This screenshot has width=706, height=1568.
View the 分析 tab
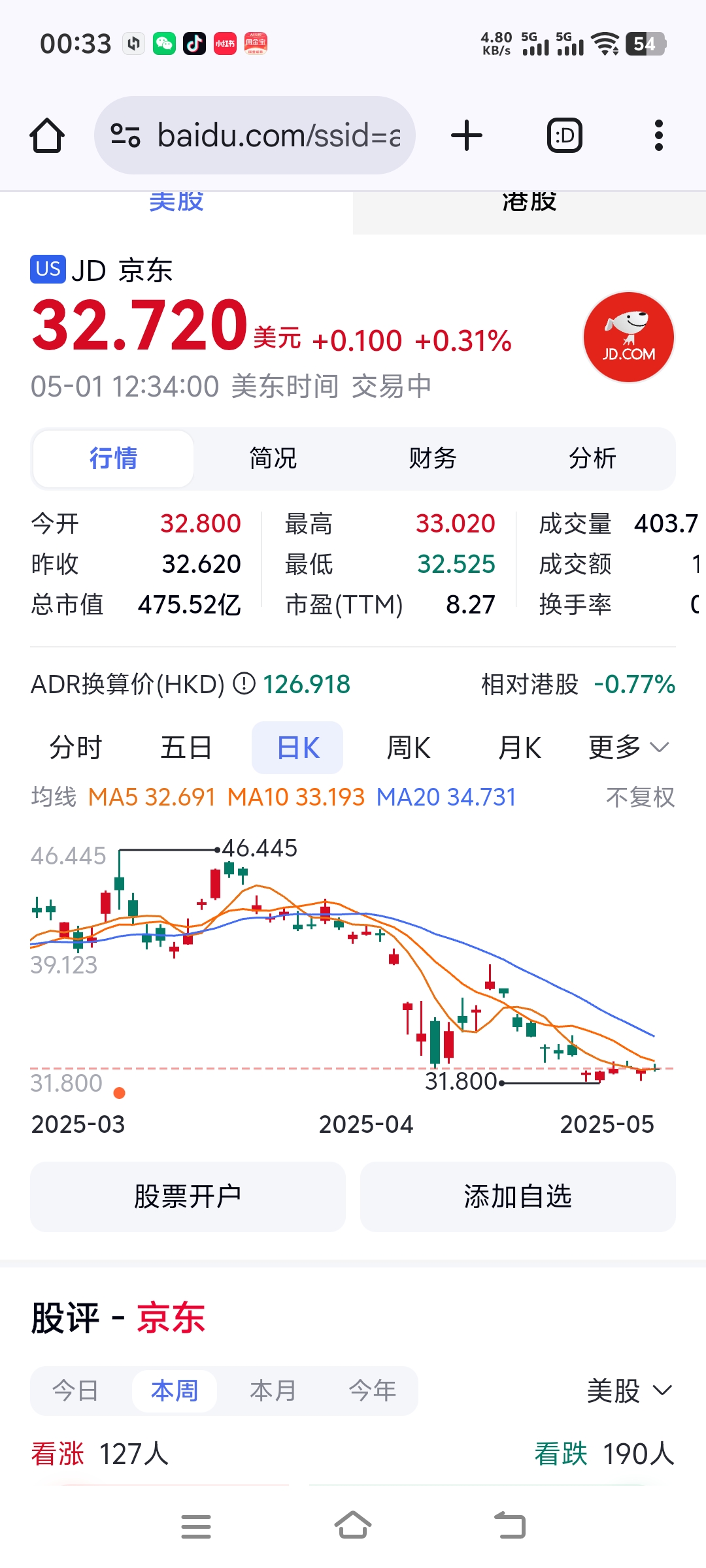coord(592,458)
